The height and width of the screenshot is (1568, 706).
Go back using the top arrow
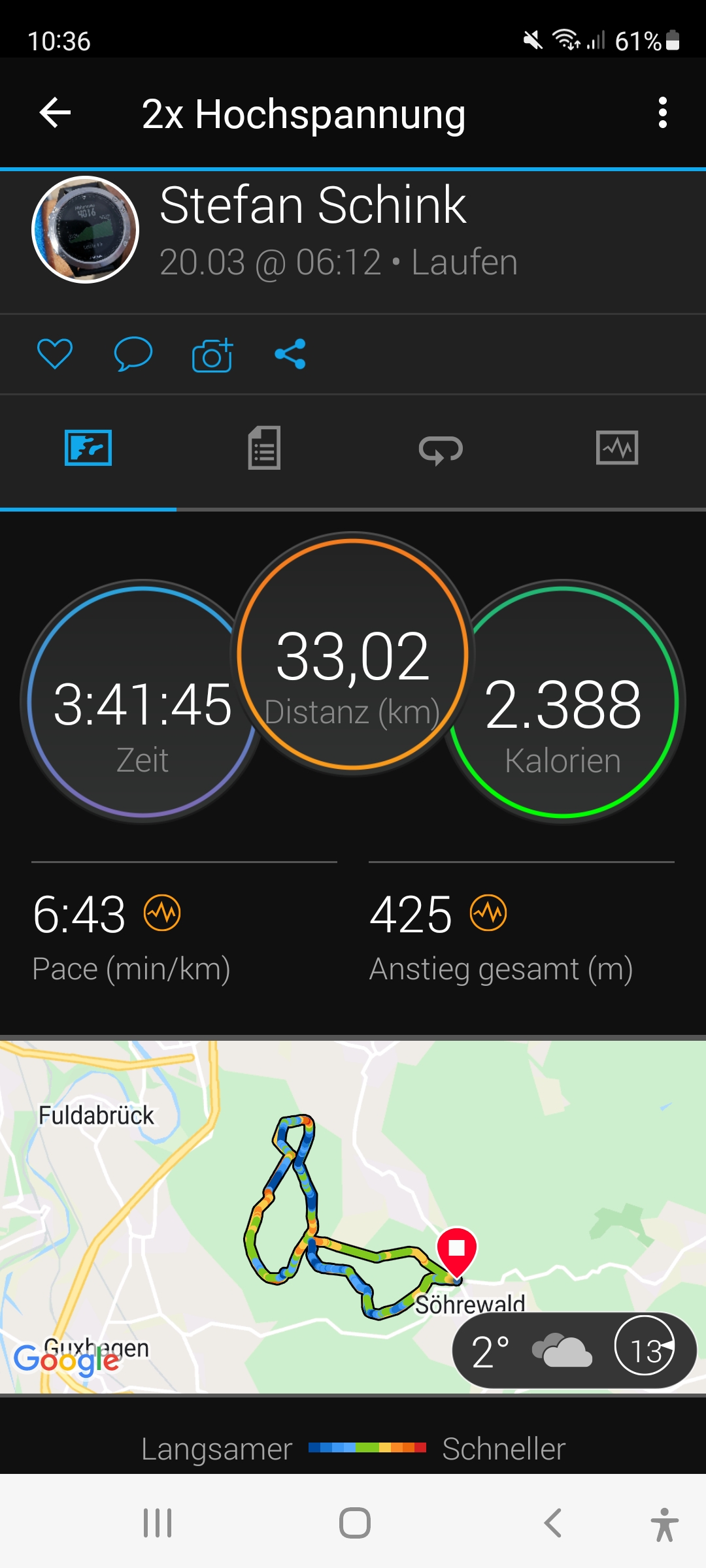pyautogui.click(x=56, y=113)
